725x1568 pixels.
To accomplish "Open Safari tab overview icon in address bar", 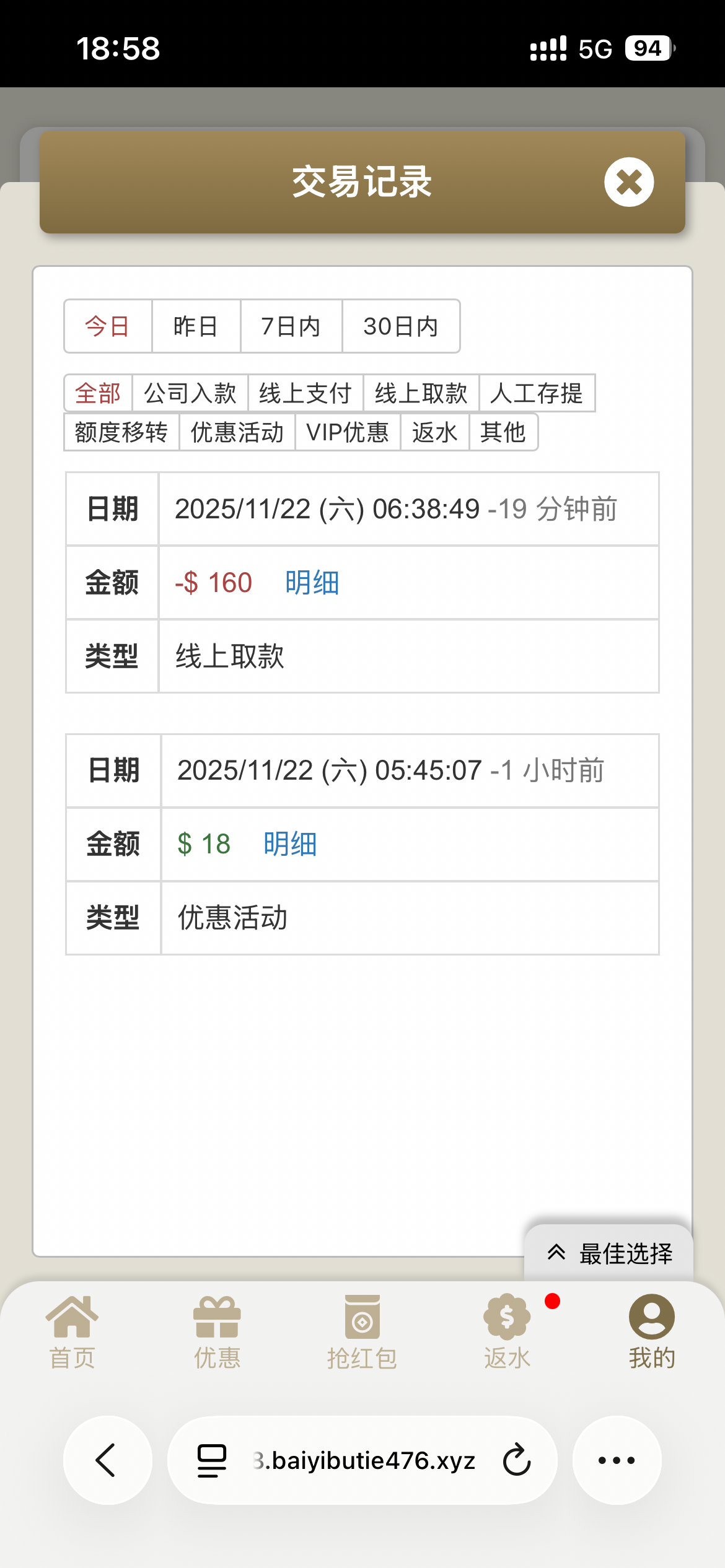I will pyautogui.click(x=211, y=1460).
